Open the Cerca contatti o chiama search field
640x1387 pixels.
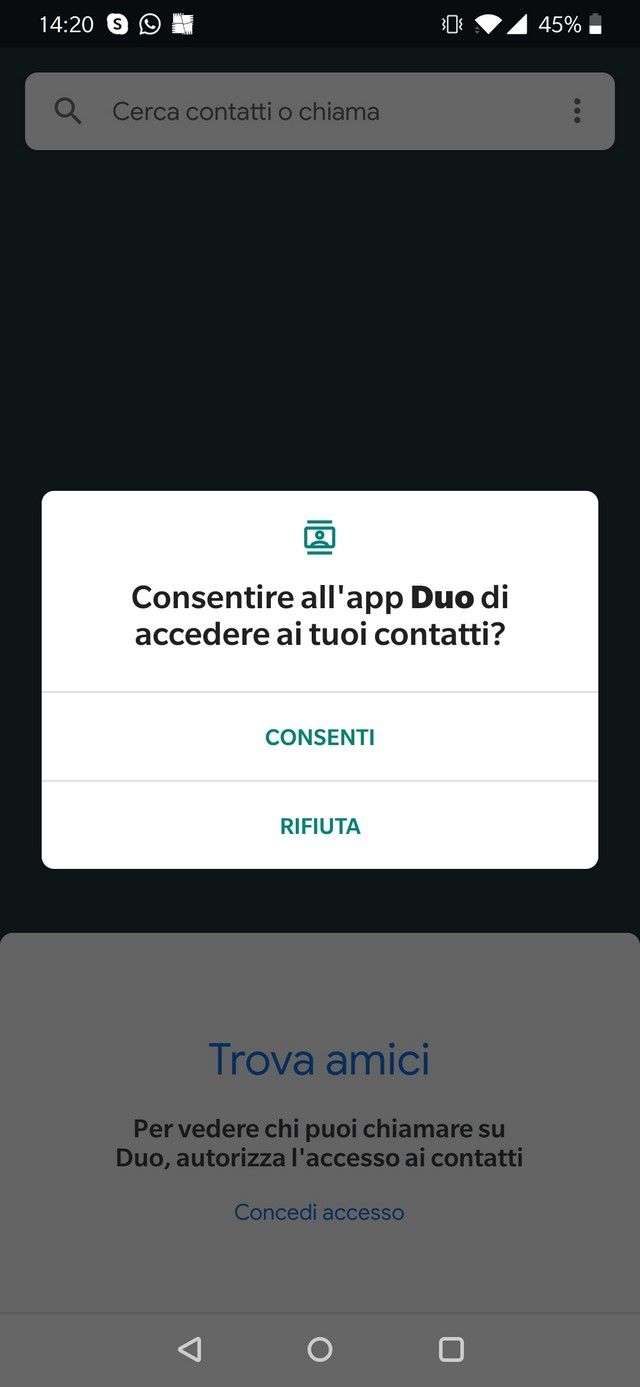pos(300,111)
